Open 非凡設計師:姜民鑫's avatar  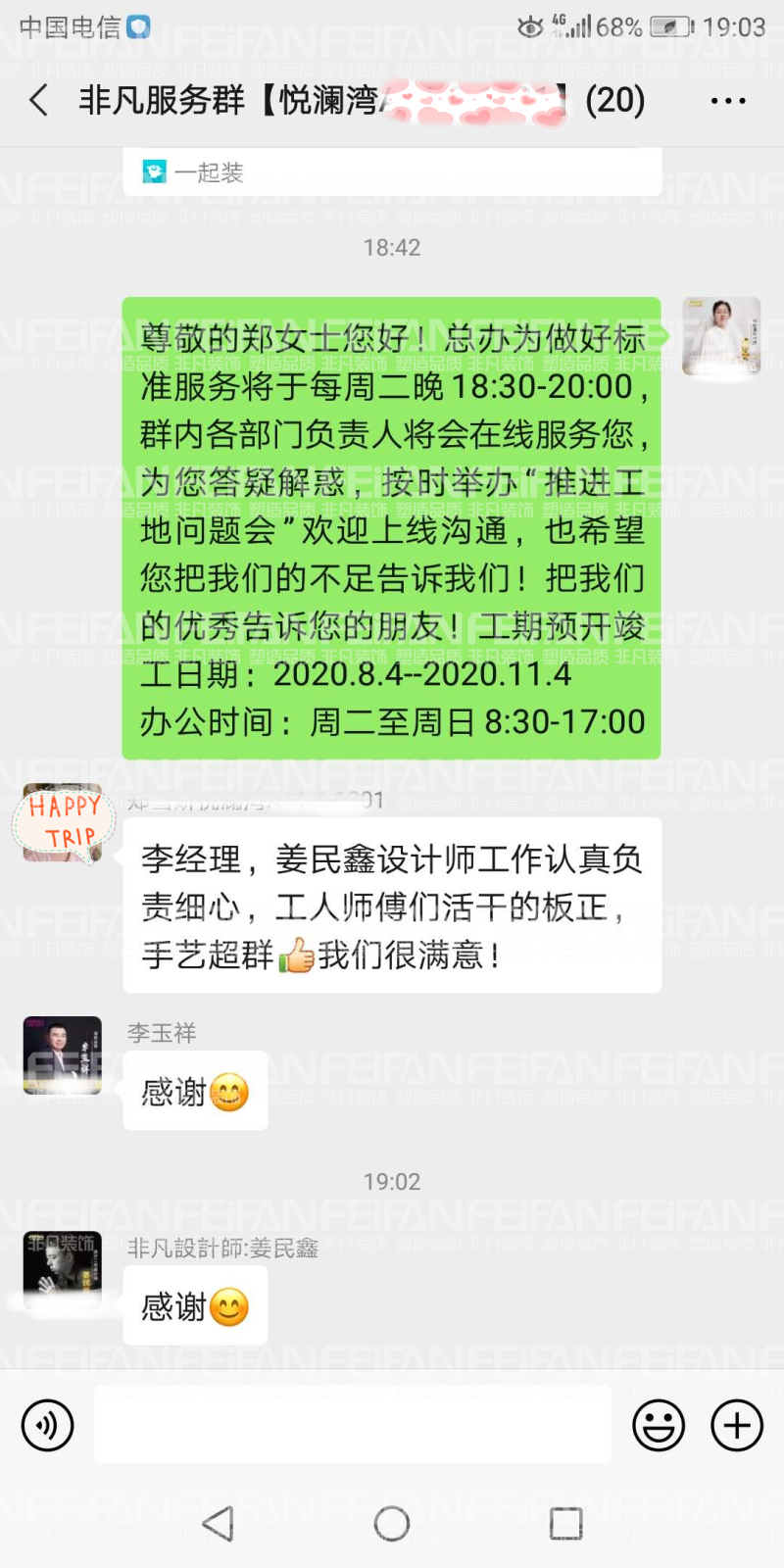pyautogui.click(x=63, y=1270)
